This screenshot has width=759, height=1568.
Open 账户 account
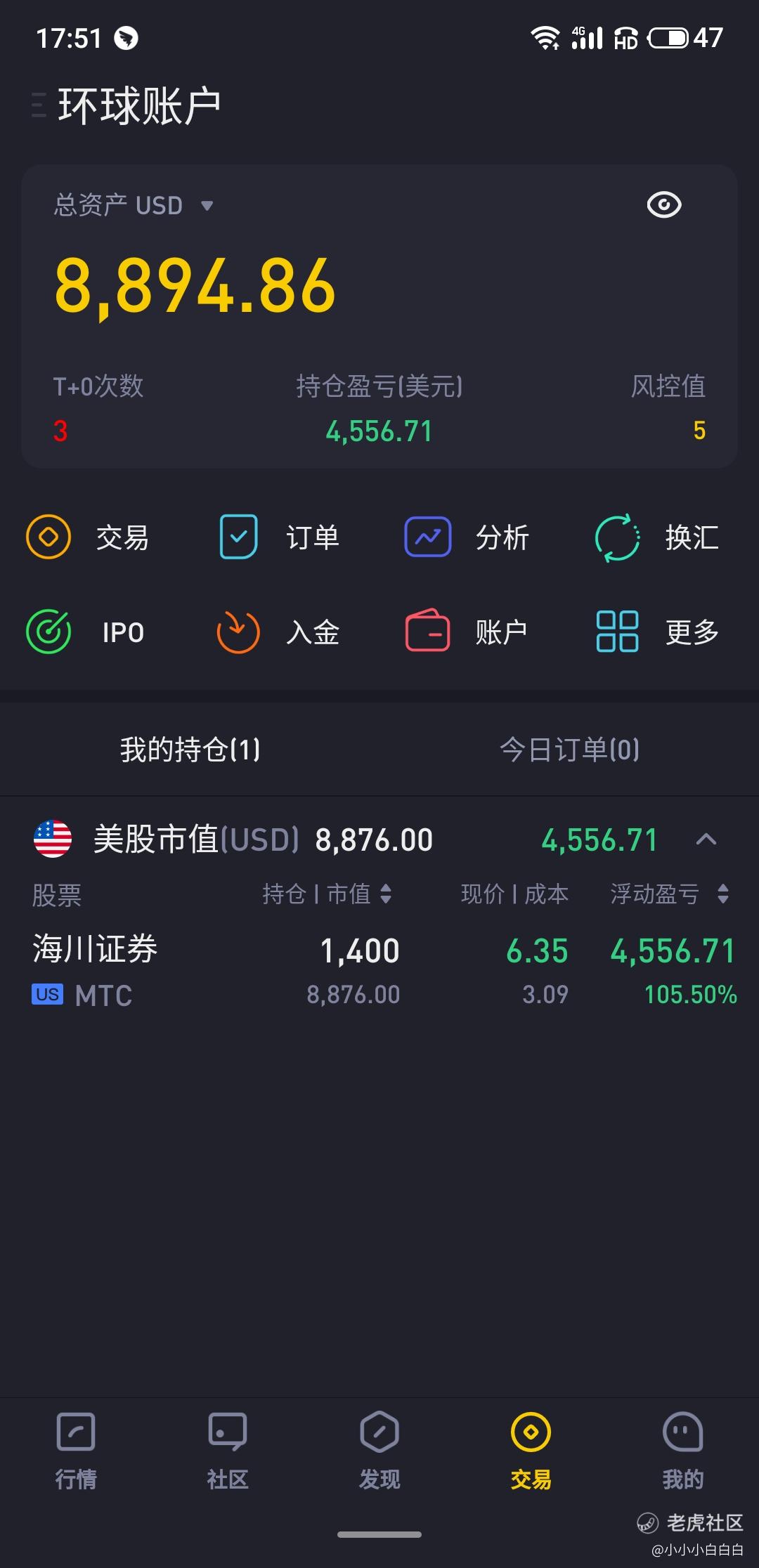click(467, 632)
